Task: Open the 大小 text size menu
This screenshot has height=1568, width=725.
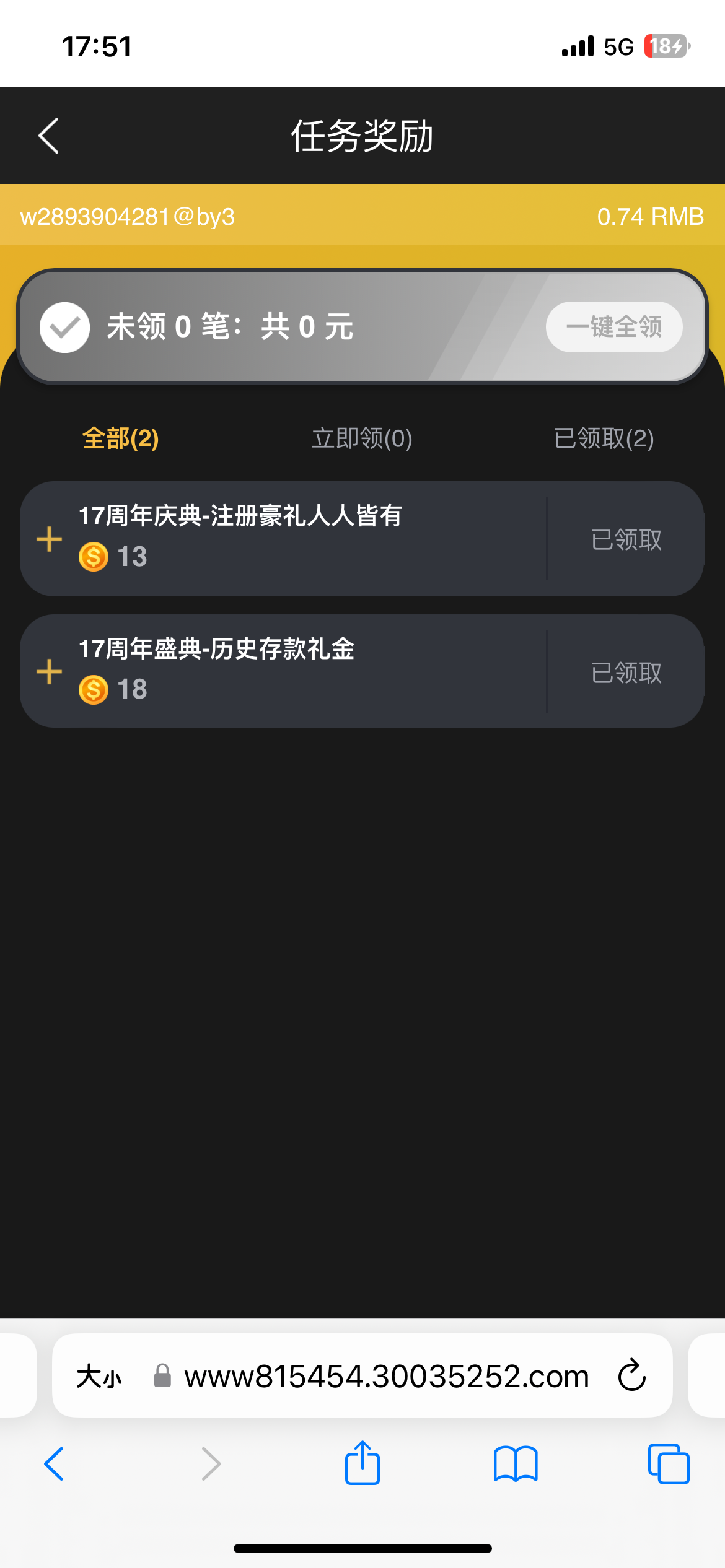Action: [x=101, y=1376]
